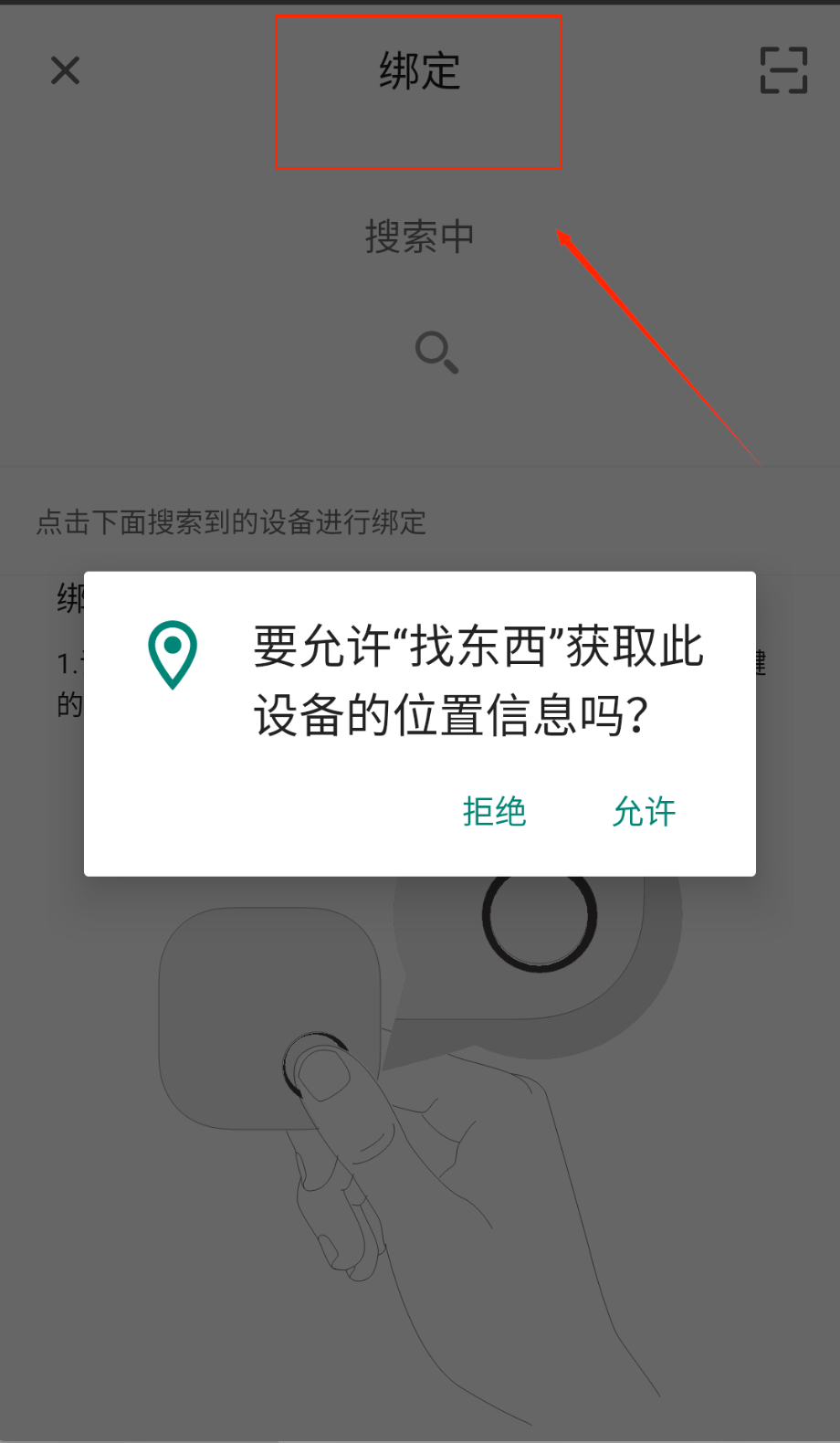The image size is (840, 1443).
Task: Deny the location permission request
Action: (x=494, y=811)
